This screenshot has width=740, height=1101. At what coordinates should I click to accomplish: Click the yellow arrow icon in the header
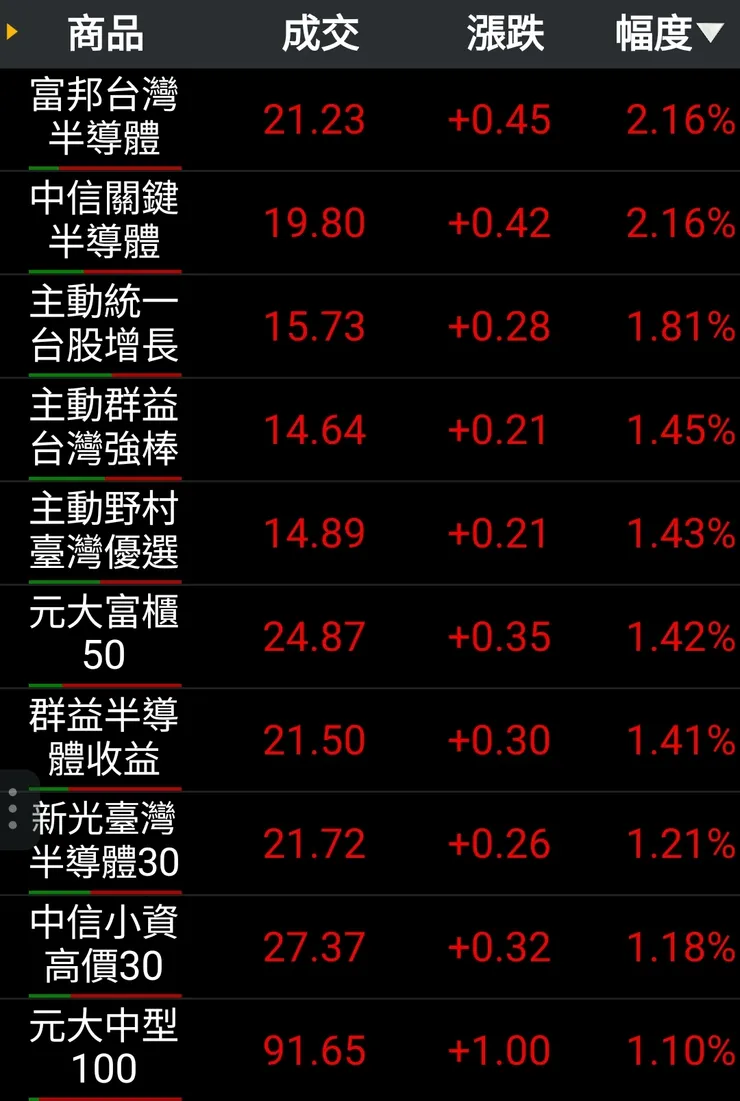tap(10, 32)
